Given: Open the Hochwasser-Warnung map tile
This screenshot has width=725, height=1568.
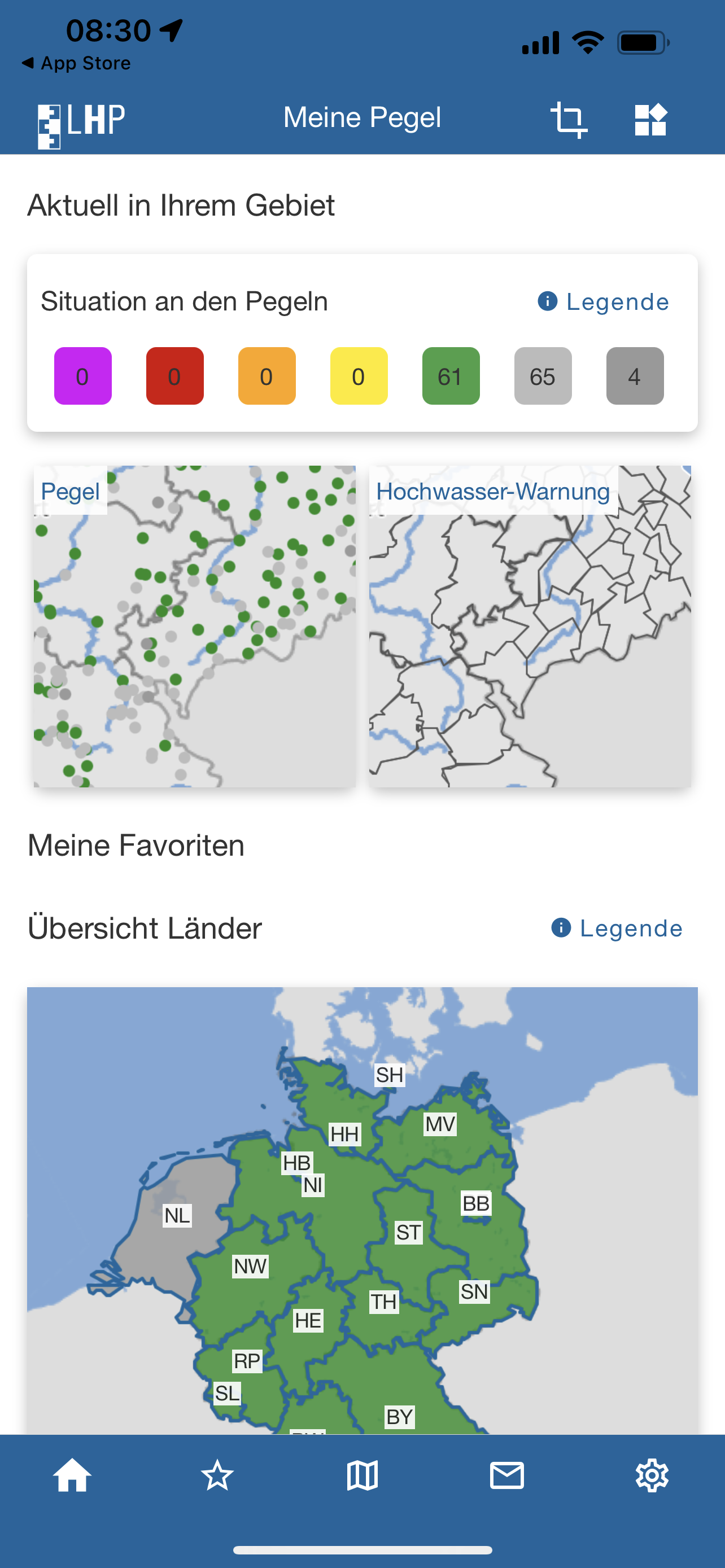Looking at the screenshot, I should click(x=530, y=627).
